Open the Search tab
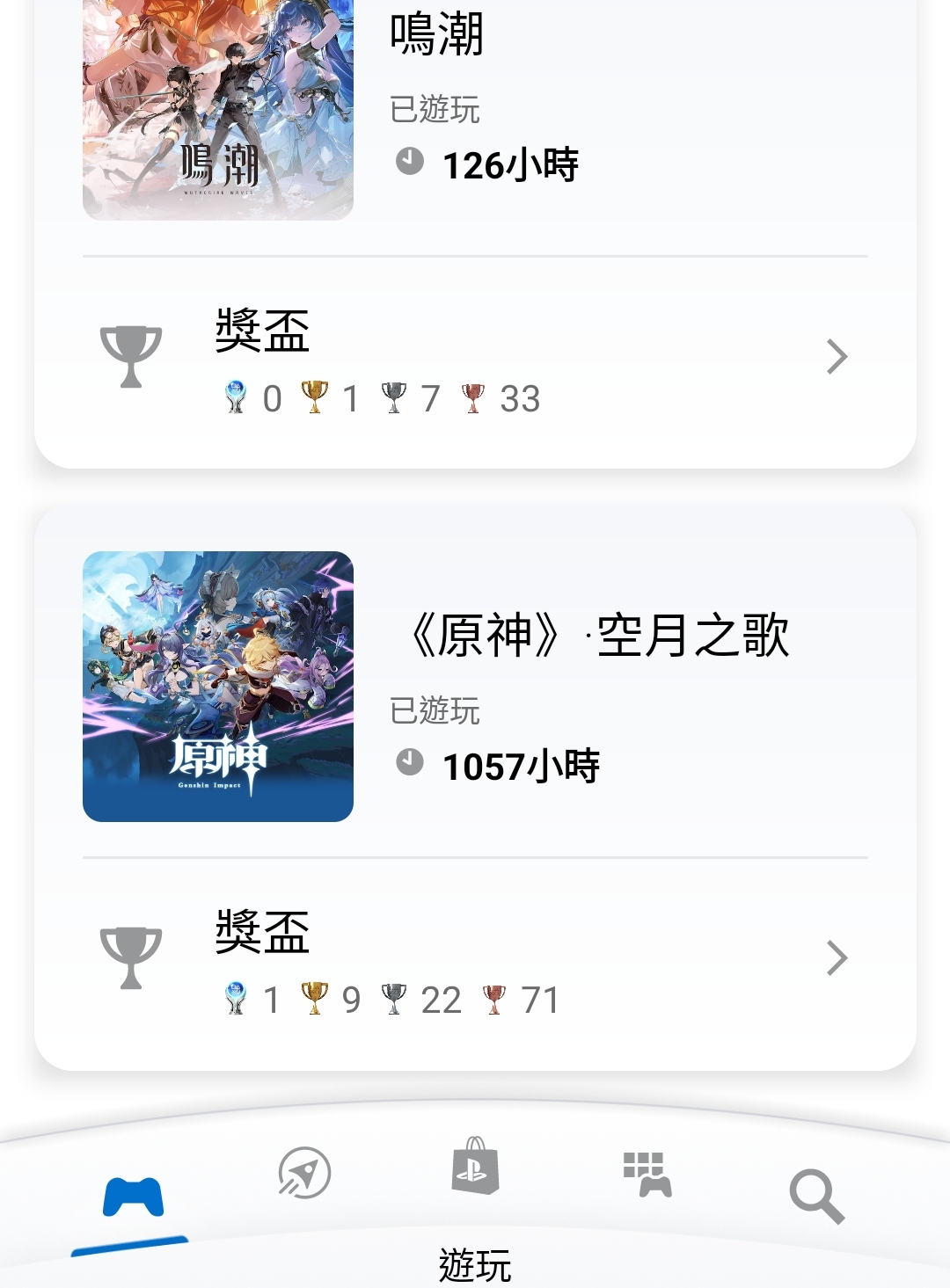 tap(816, 1196)
